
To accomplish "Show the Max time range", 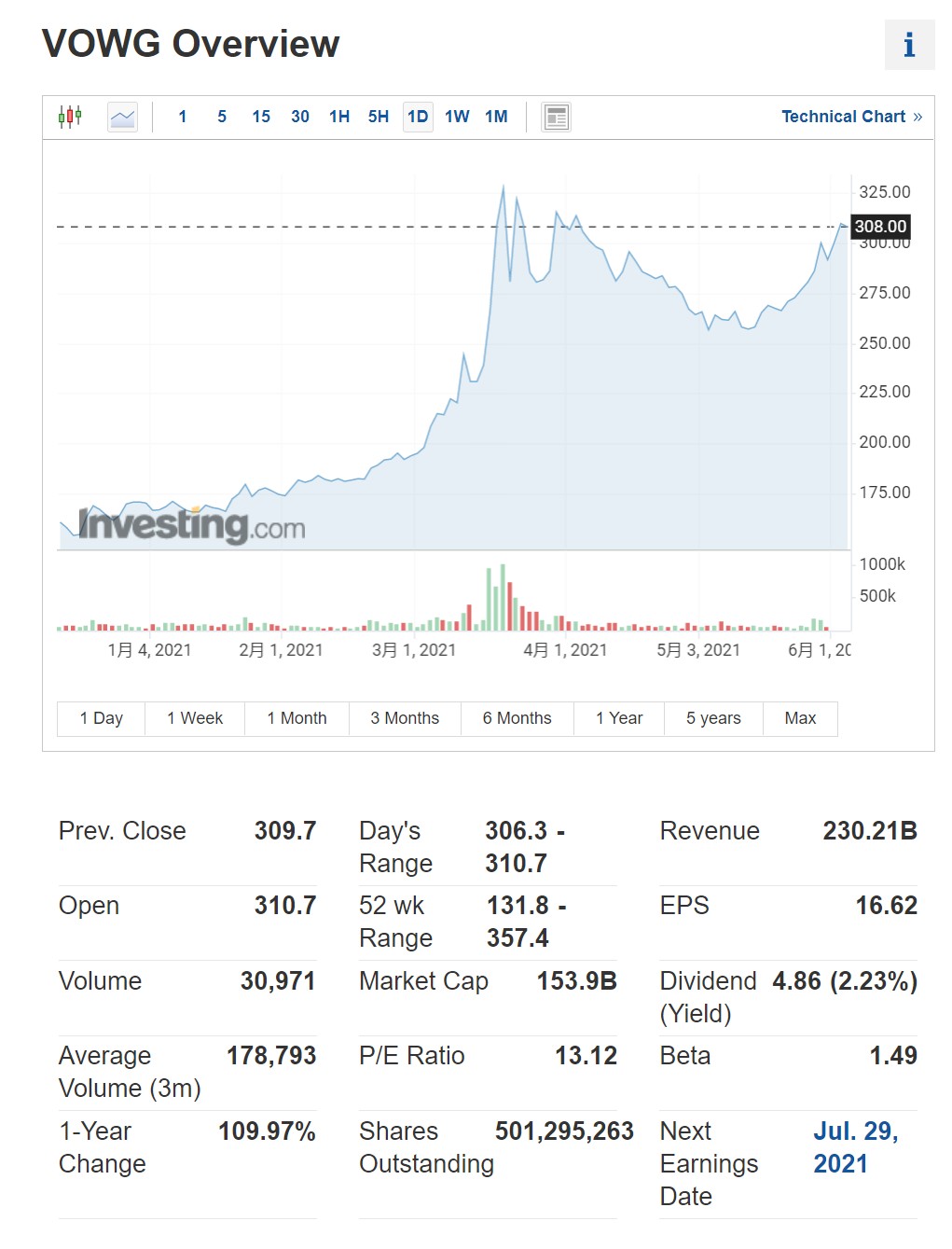I will pyautogui.click(x=800, y=718).
